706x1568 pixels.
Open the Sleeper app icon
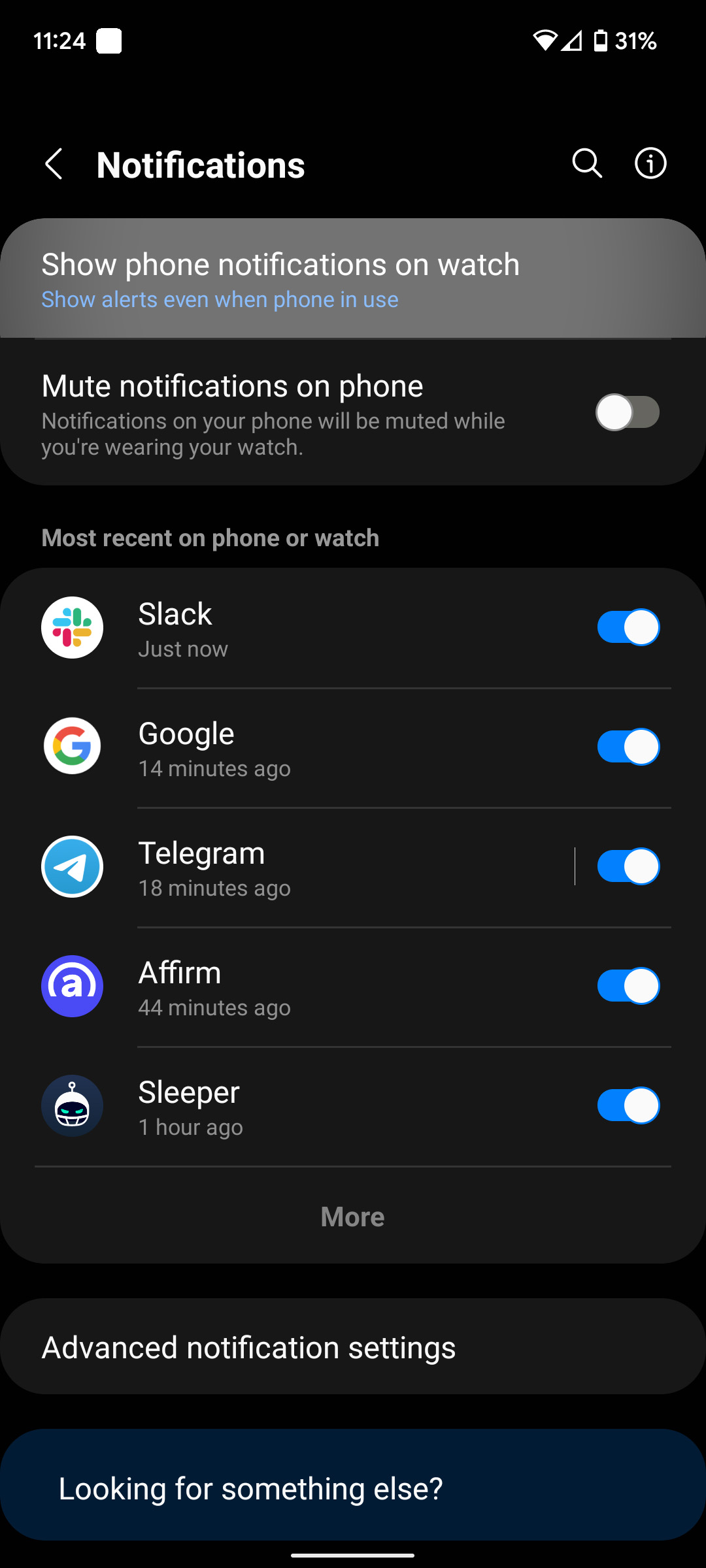tap(72, 1105)
